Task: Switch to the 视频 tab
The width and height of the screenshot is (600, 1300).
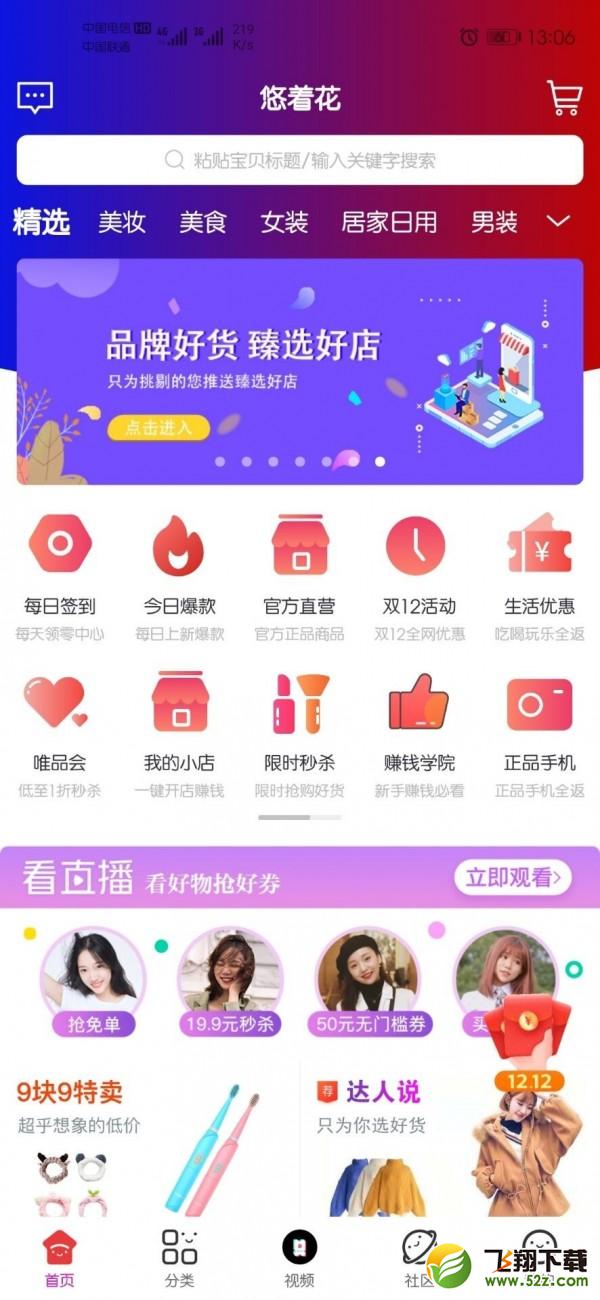Action: tap(299, 1259)
